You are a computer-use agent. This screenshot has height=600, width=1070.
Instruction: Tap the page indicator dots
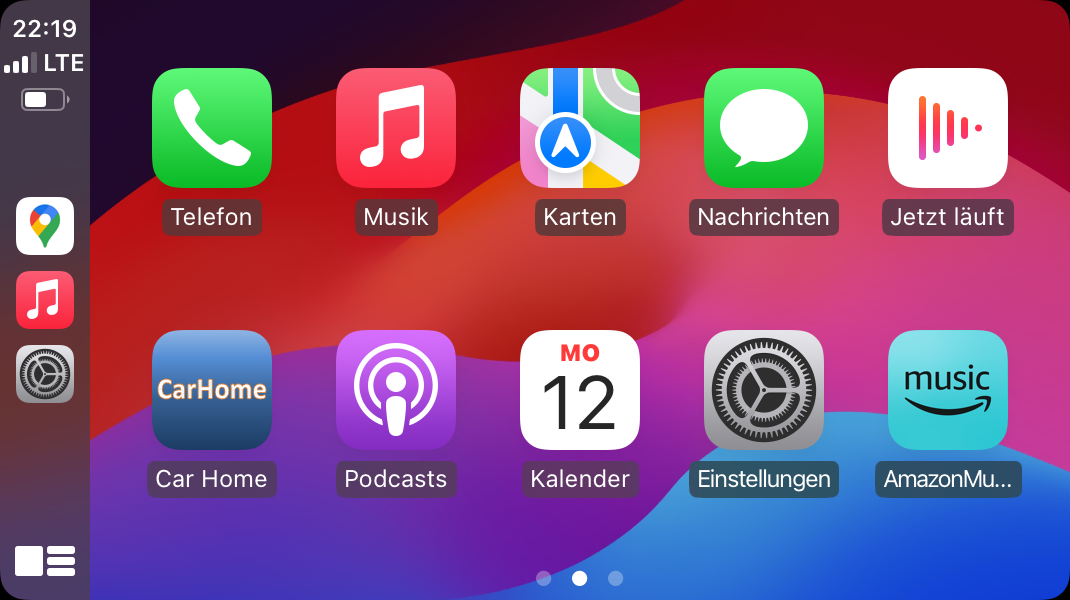579,578
